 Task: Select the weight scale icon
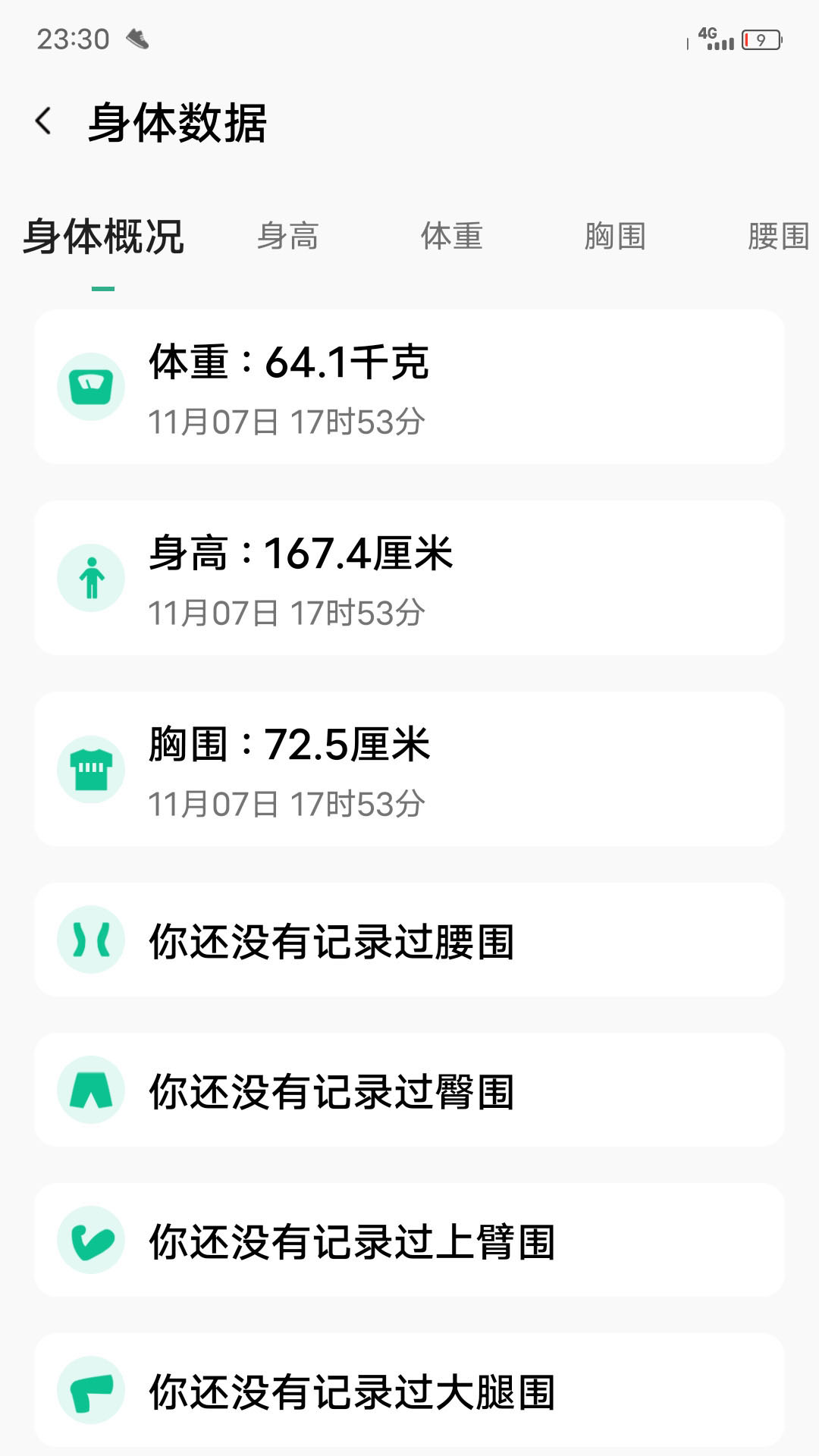(x=91, y=385)
